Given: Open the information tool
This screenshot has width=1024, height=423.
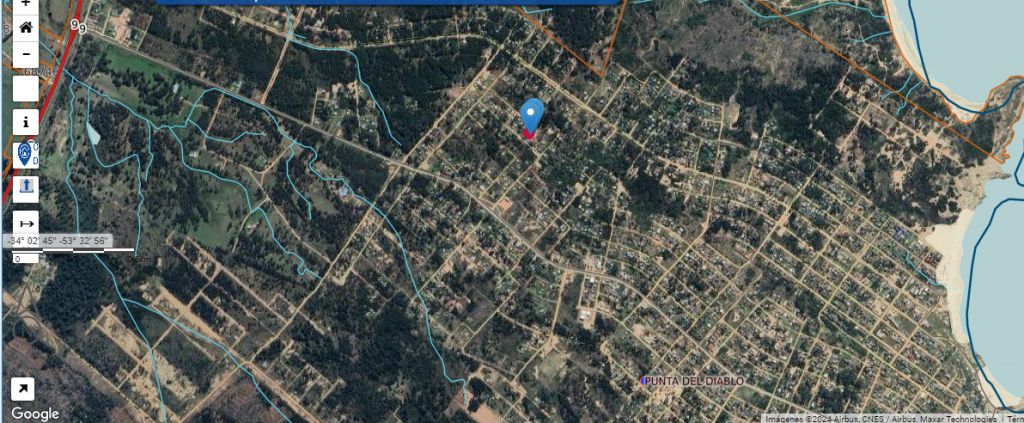Looking at the screenshot, I should click(26, 121).
